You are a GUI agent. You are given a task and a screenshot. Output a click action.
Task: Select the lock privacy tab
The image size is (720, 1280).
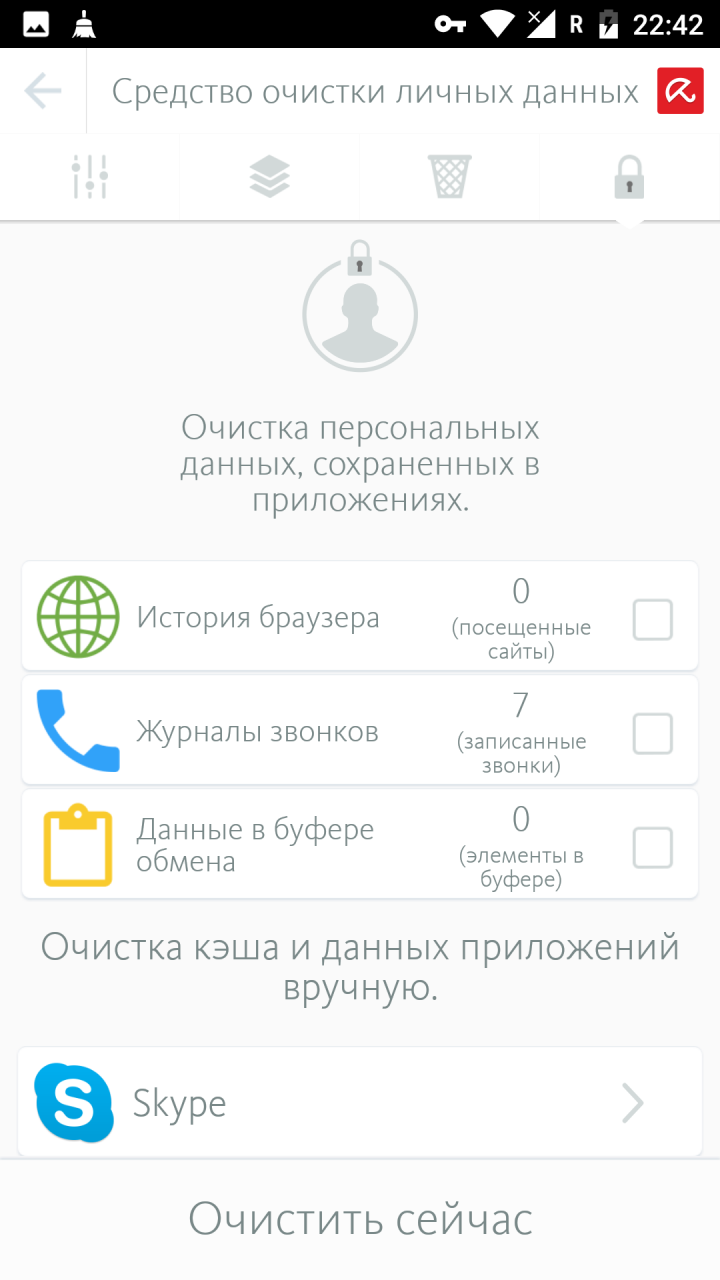629,177
